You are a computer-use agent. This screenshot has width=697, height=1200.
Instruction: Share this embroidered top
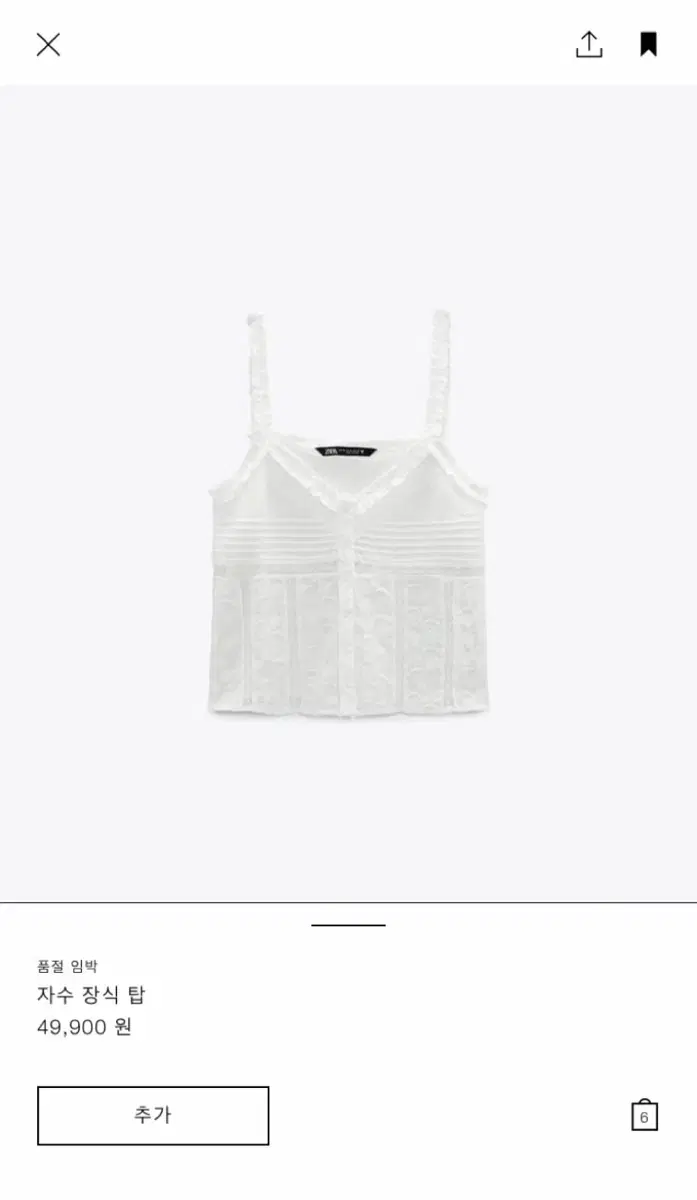(589, 44)
